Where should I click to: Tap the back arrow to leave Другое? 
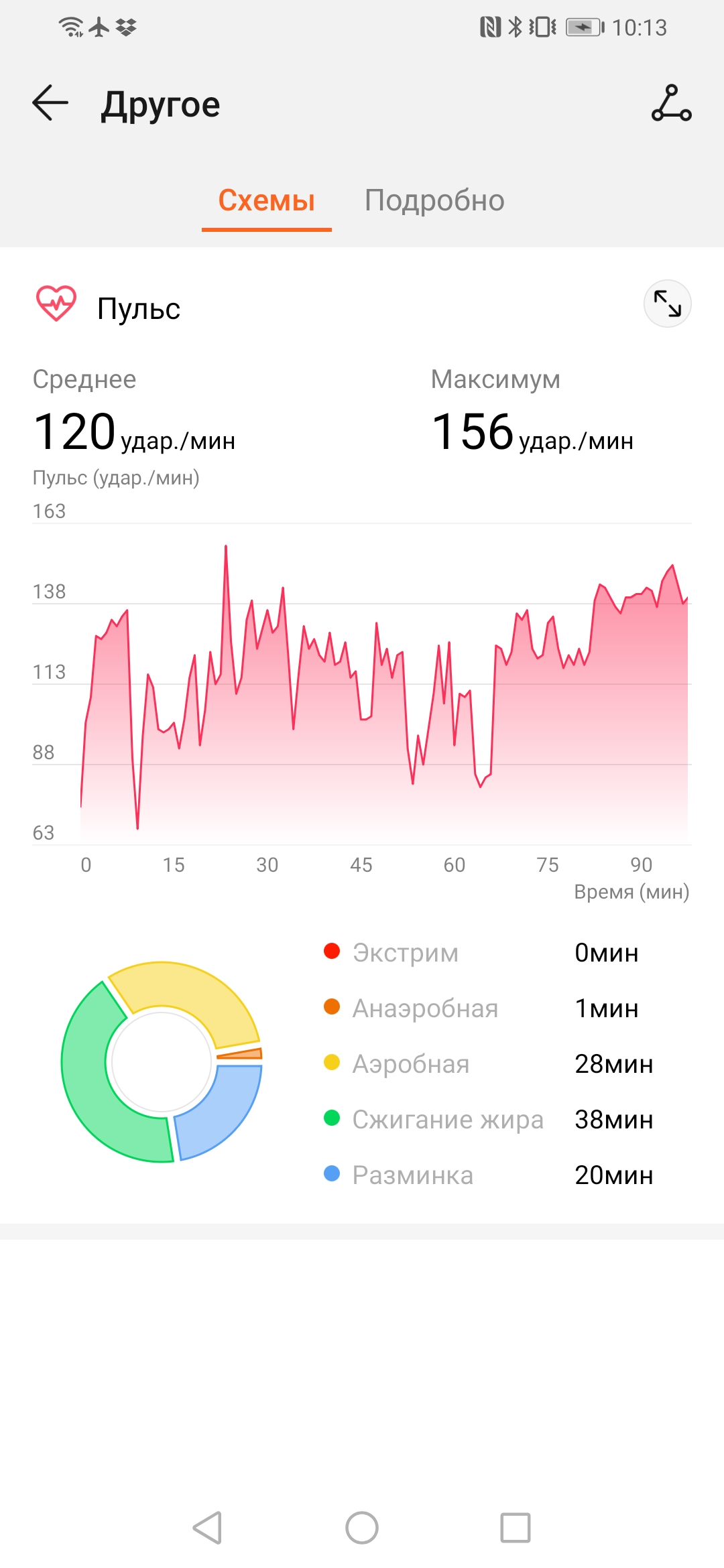[x=50, y=104]
